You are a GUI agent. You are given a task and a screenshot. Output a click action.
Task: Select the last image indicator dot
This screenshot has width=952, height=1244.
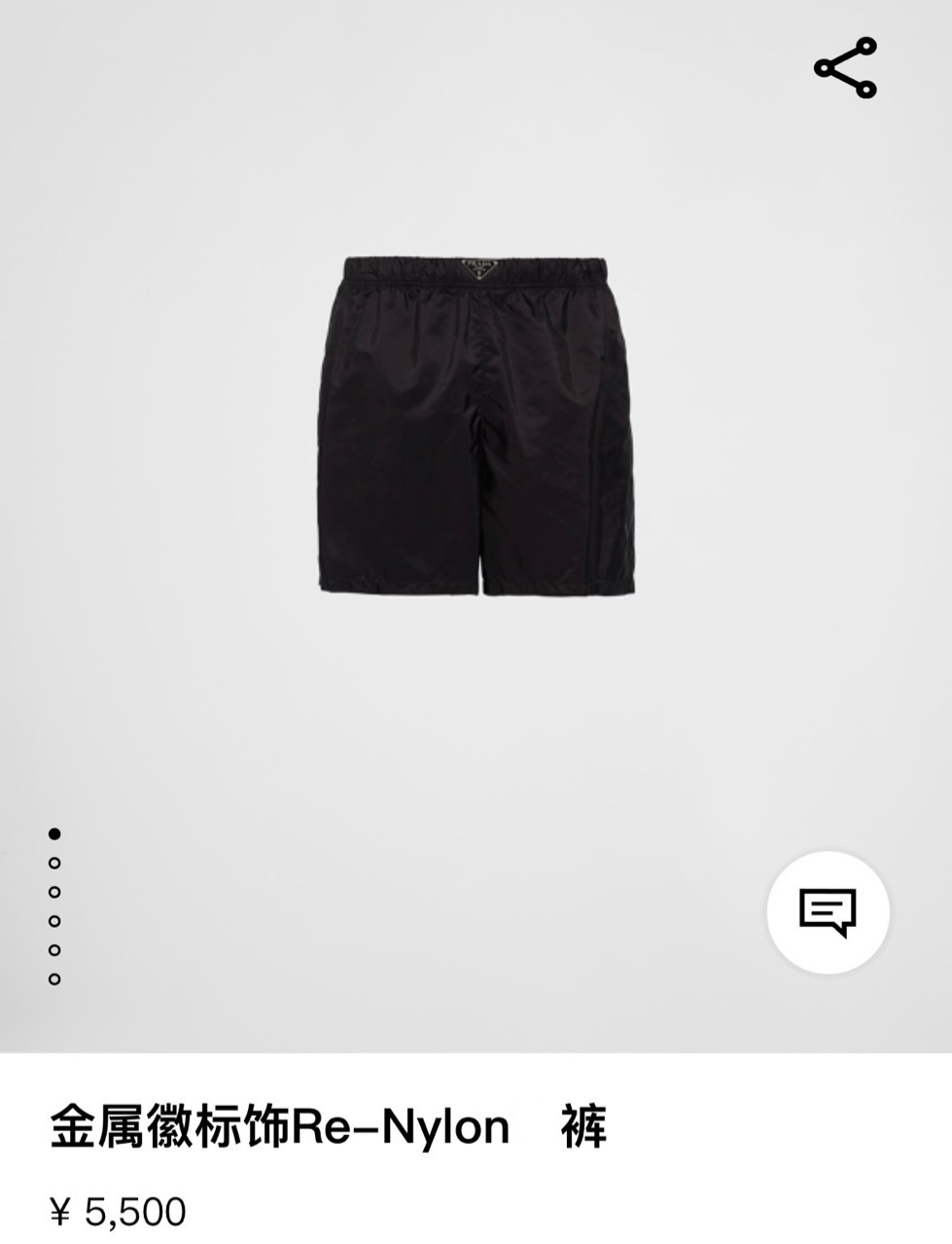55,978
